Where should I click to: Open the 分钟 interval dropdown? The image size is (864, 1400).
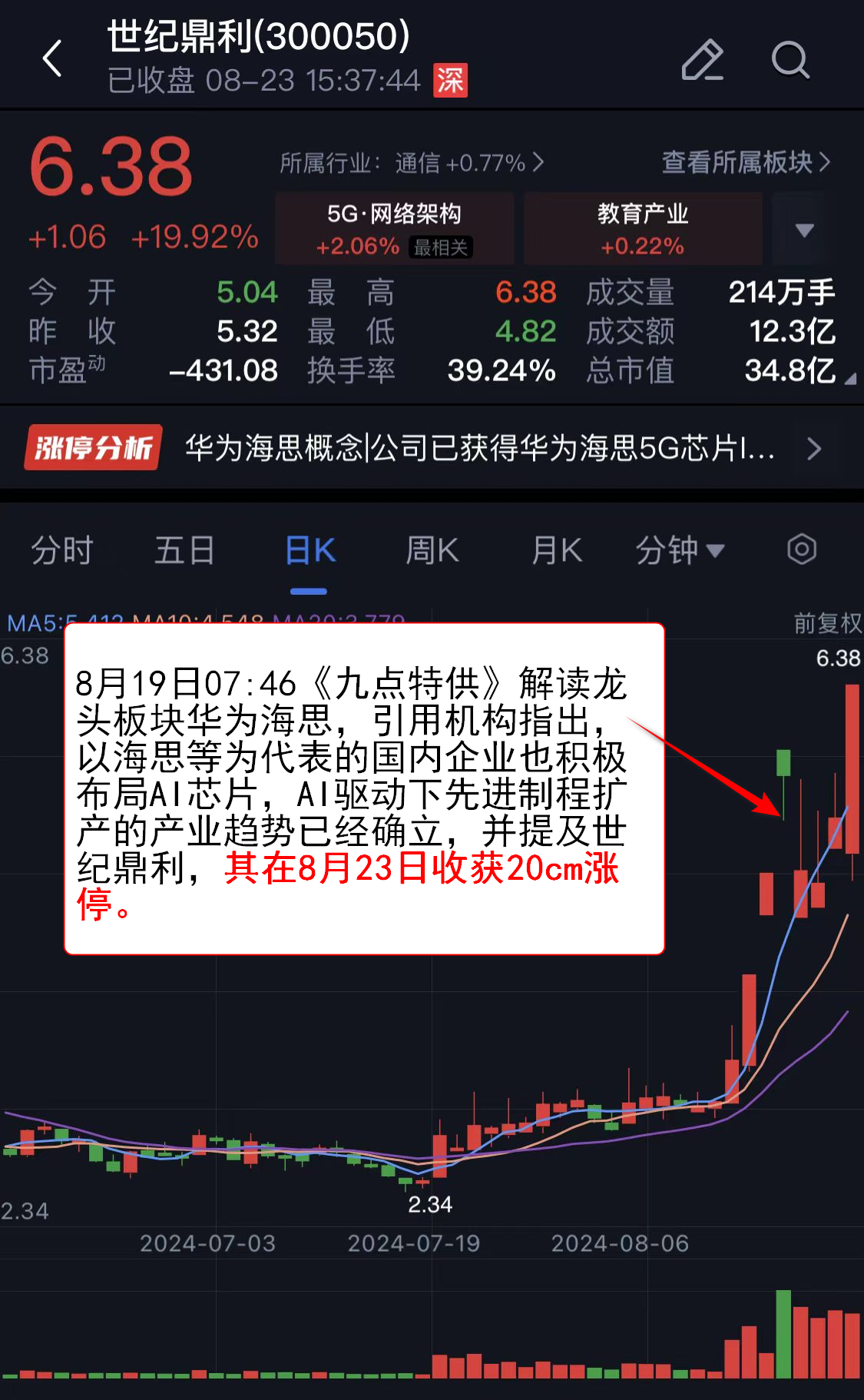[679, 550]
